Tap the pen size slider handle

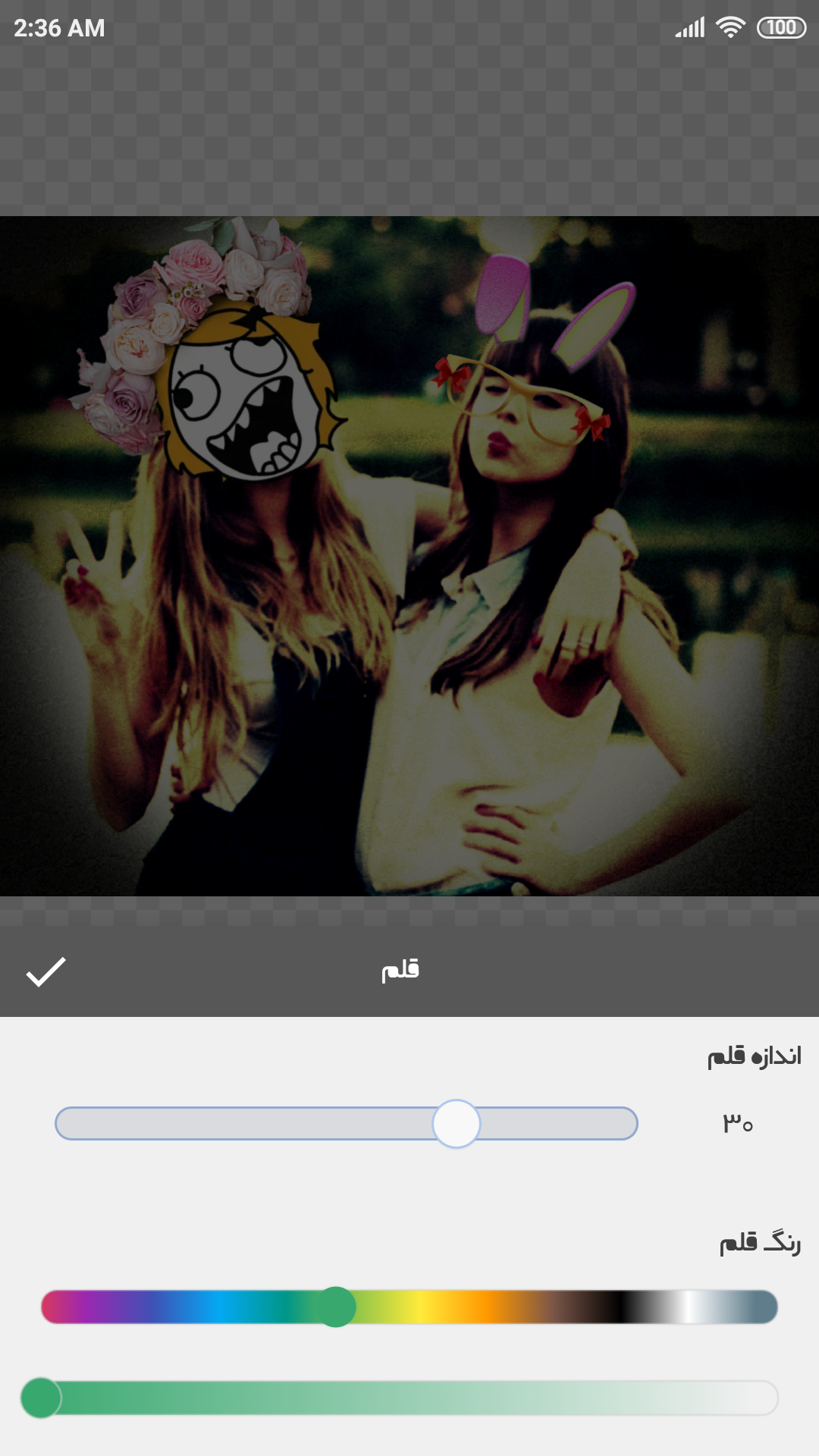click(456, 1123)
